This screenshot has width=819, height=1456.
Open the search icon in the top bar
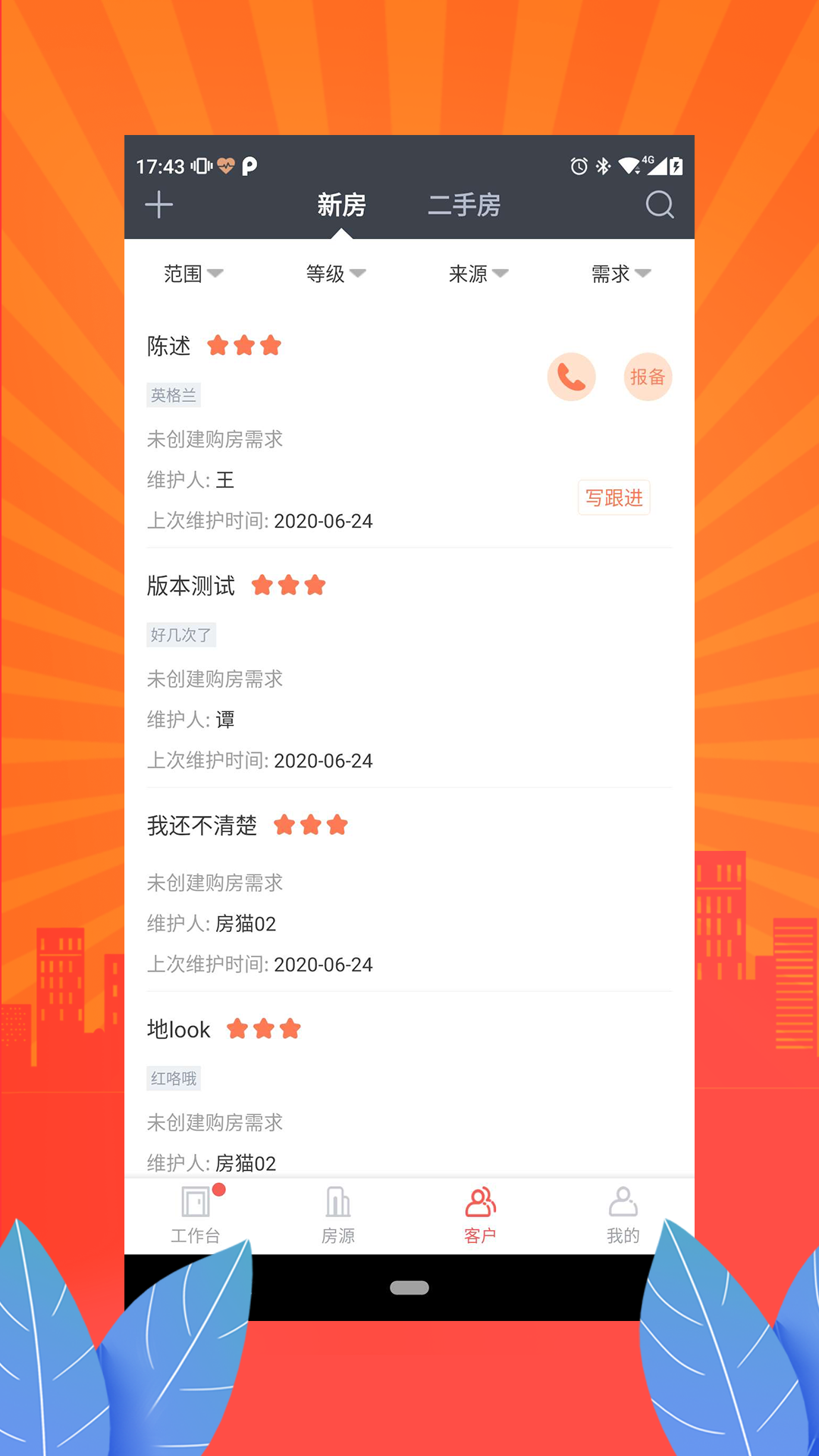coord(659,204)
